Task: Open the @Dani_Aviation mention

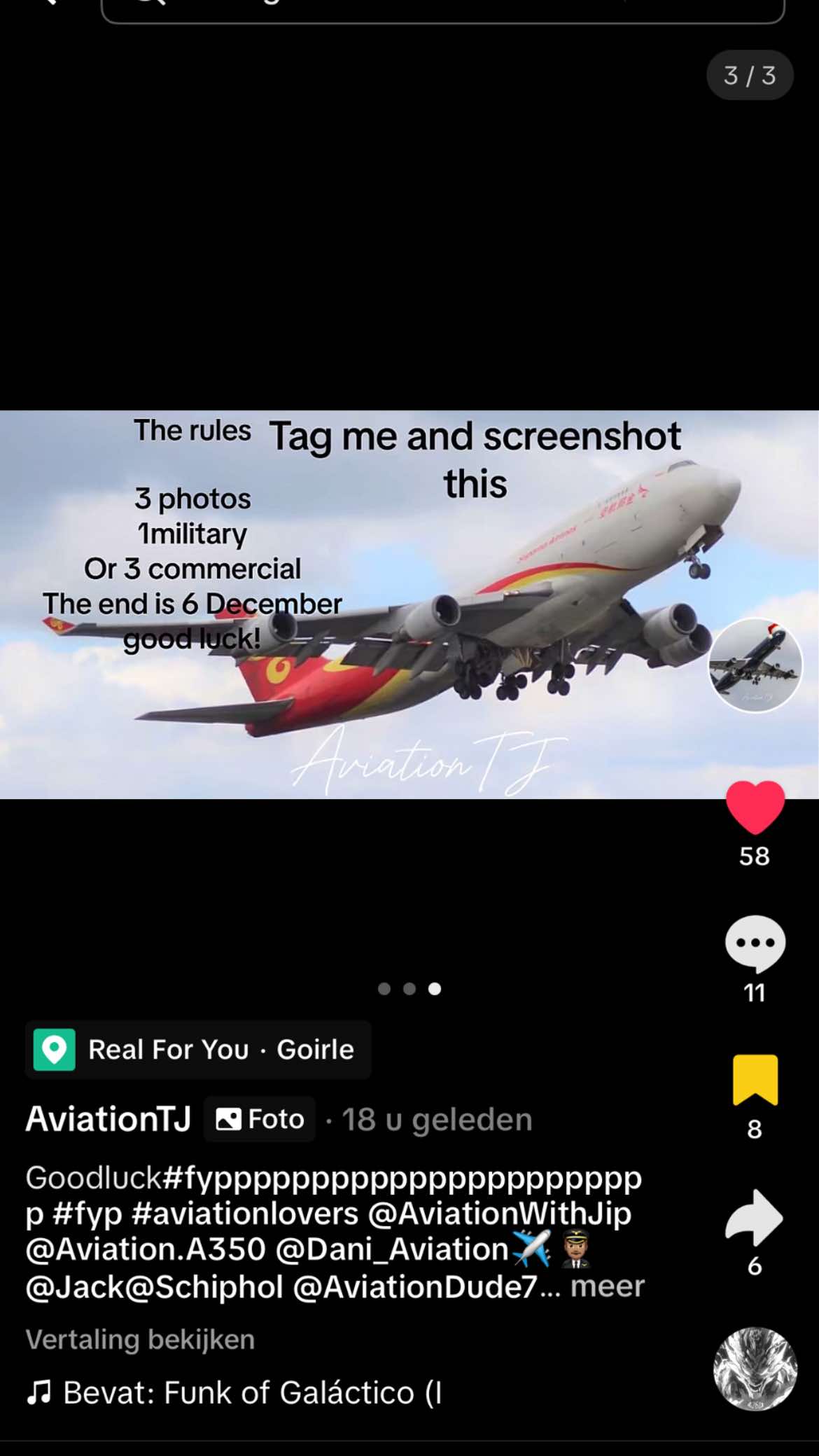Action: click(392, 1250)
